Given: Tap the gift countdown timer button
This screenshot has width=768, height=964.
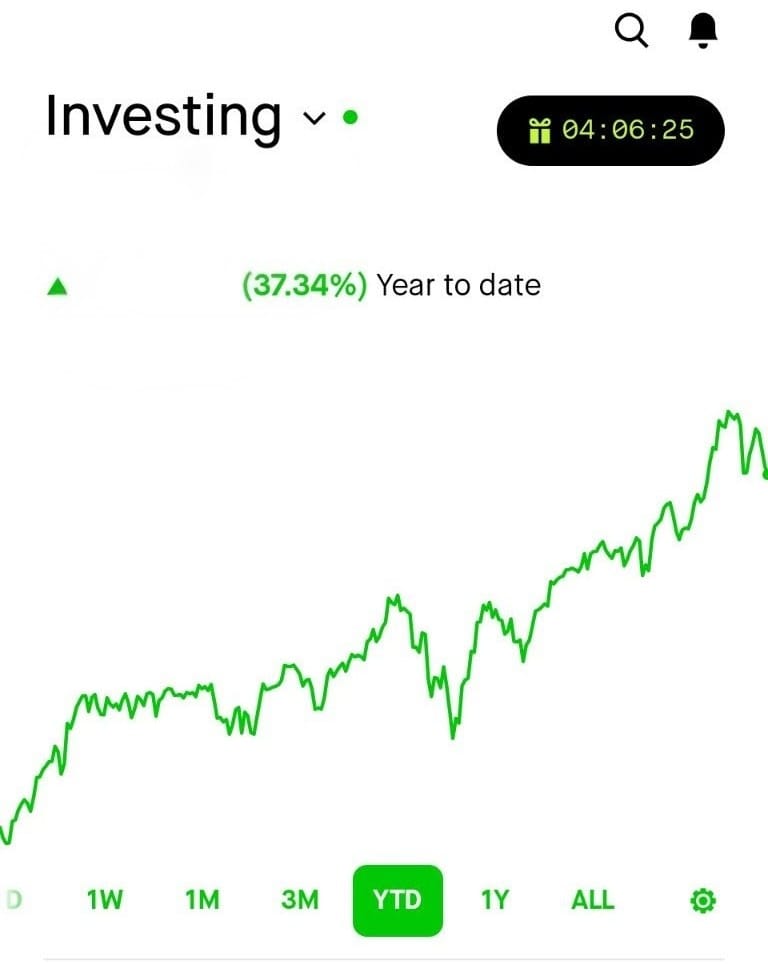Looking at the screenshot, I should click(610, 130).
